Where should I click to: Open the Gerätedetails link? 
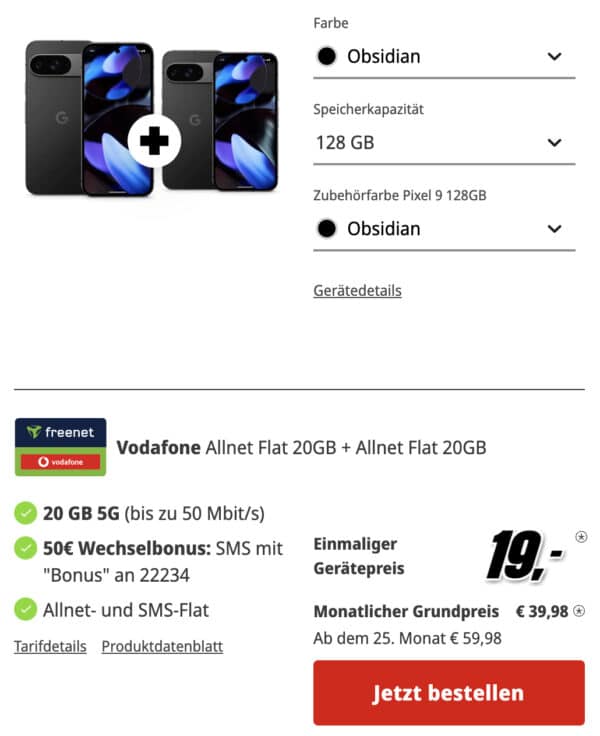point(357,291)
